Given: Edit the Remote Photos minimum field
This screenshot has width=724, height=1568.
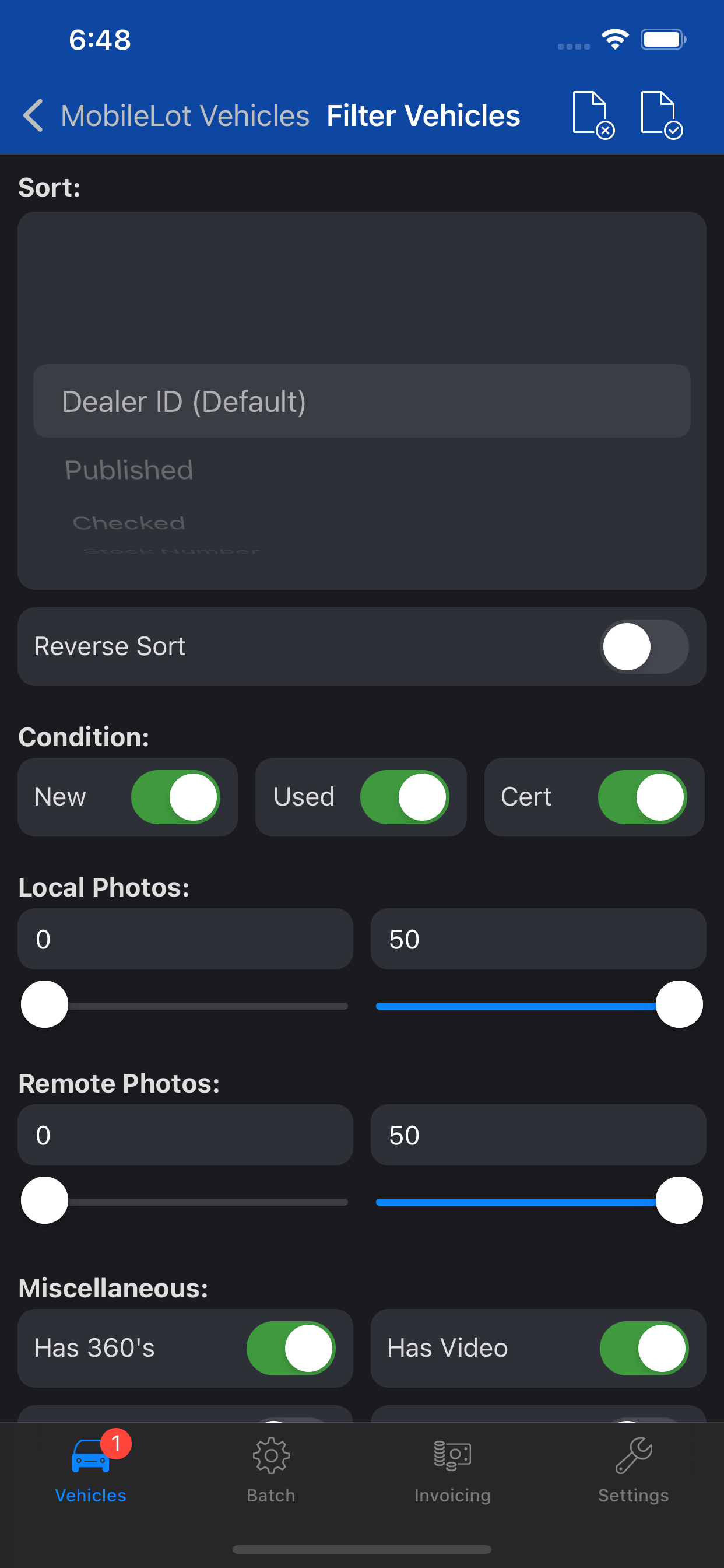Looking at the screenshot, I should [x=185, y=1135].
